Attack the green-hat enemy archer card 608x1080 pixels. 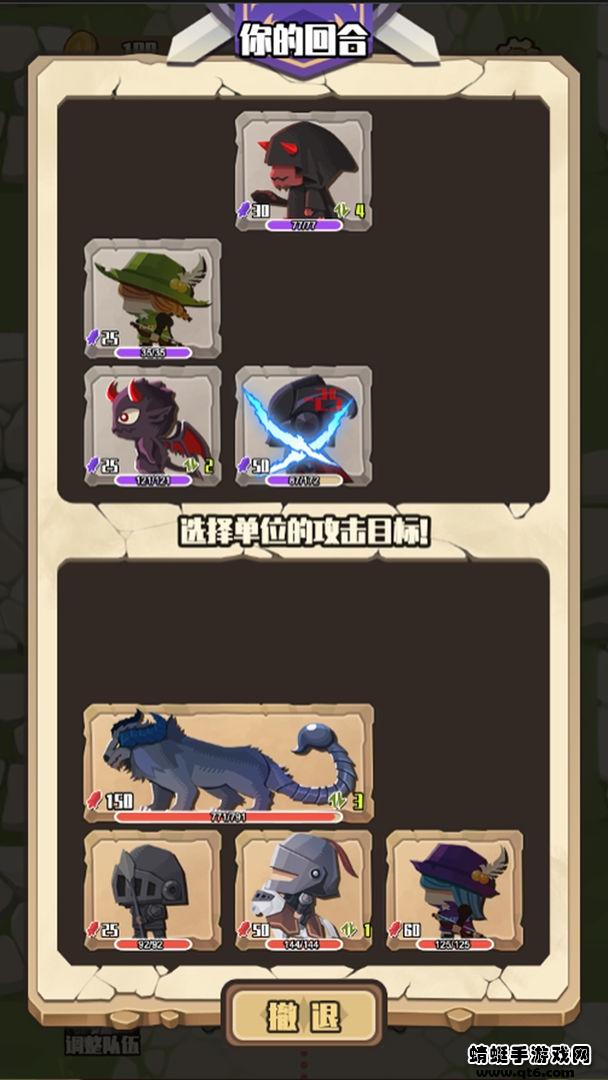(x=153, y=299)
